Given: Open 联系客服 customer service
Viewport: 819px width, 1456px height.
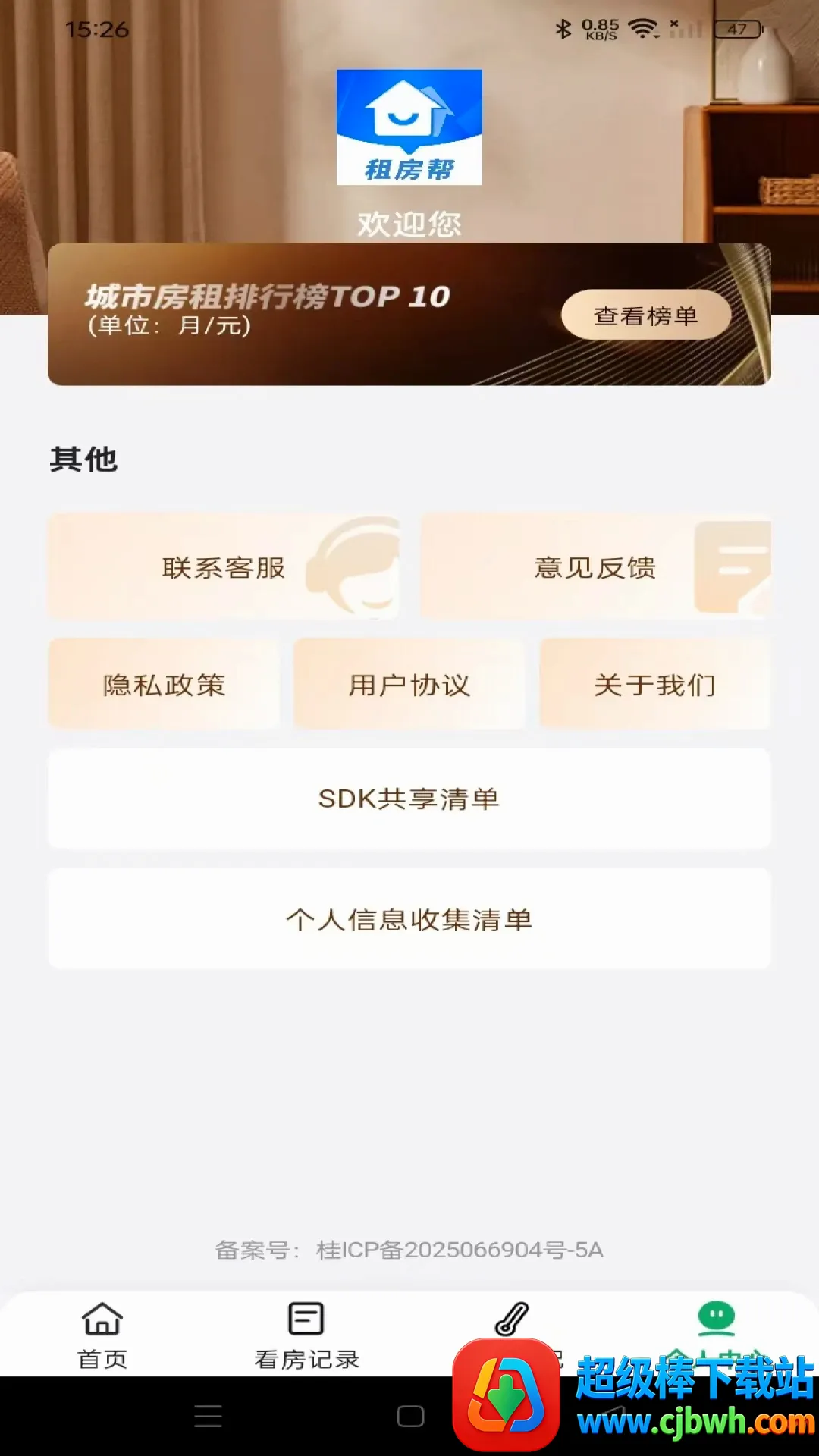Looking at the screenshot, I should click(224, 566).
